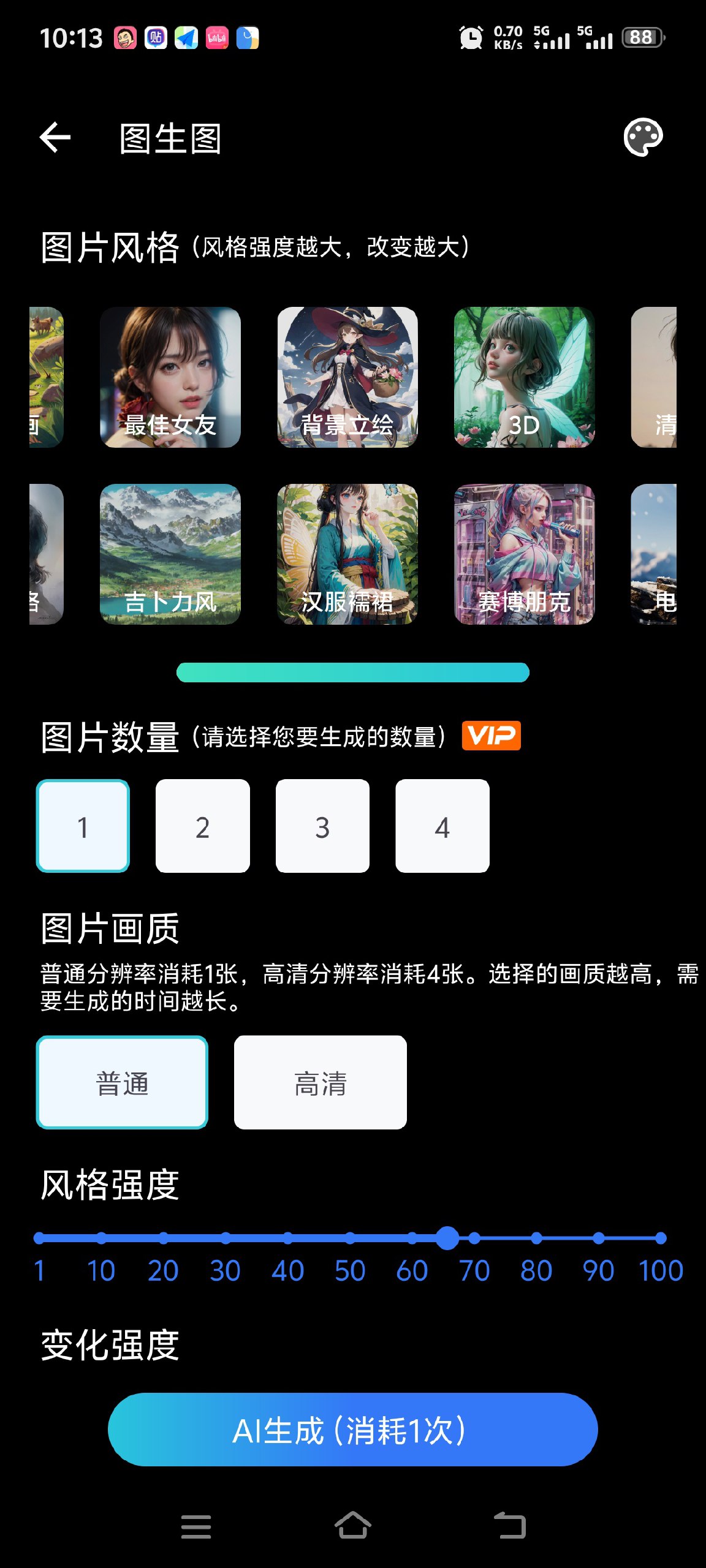Choose the 汉服襦裙 style

click(347, 554)
